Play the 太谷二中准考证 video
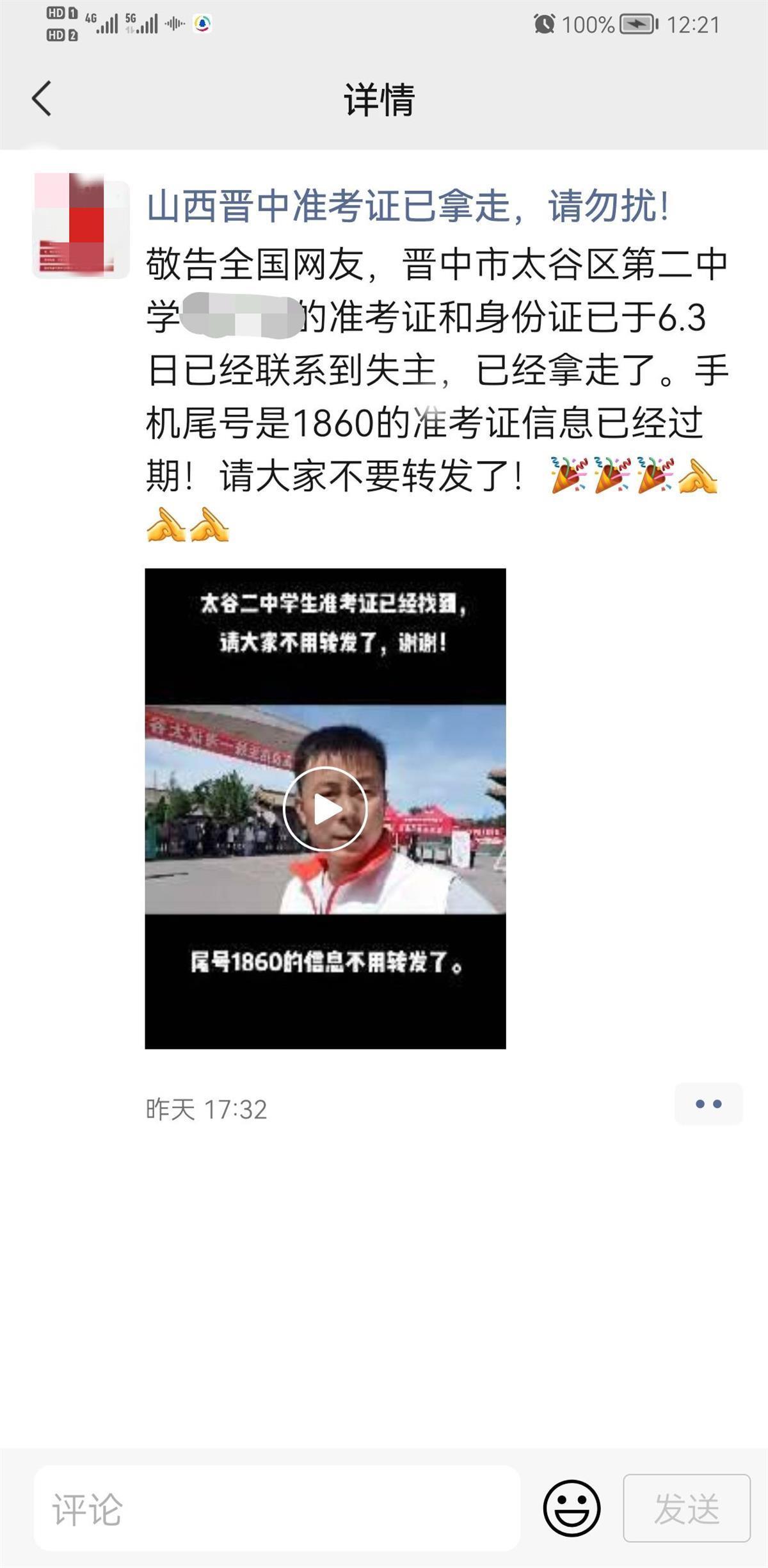The width and height of the screenshot is (768, 1568). point(325,809)
